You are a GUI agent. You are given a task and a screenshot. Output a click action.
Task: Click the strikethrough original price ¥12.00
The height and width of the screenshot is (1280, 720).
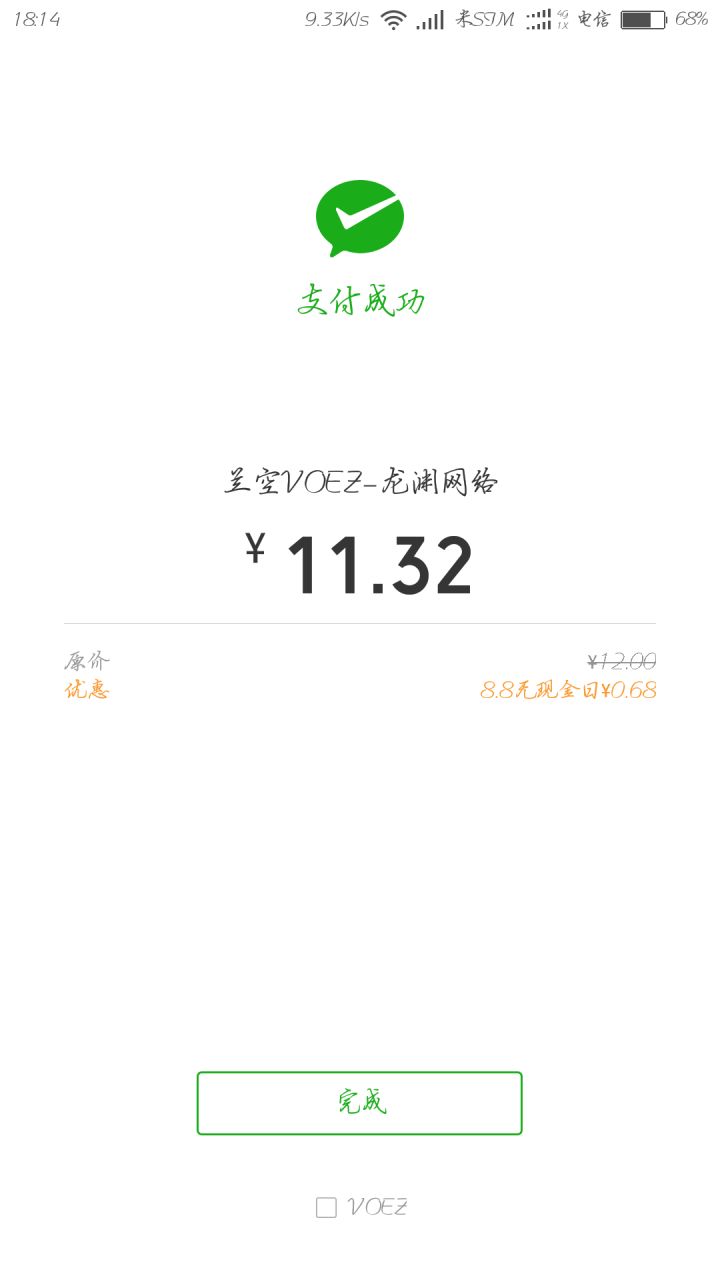[620, 661]
